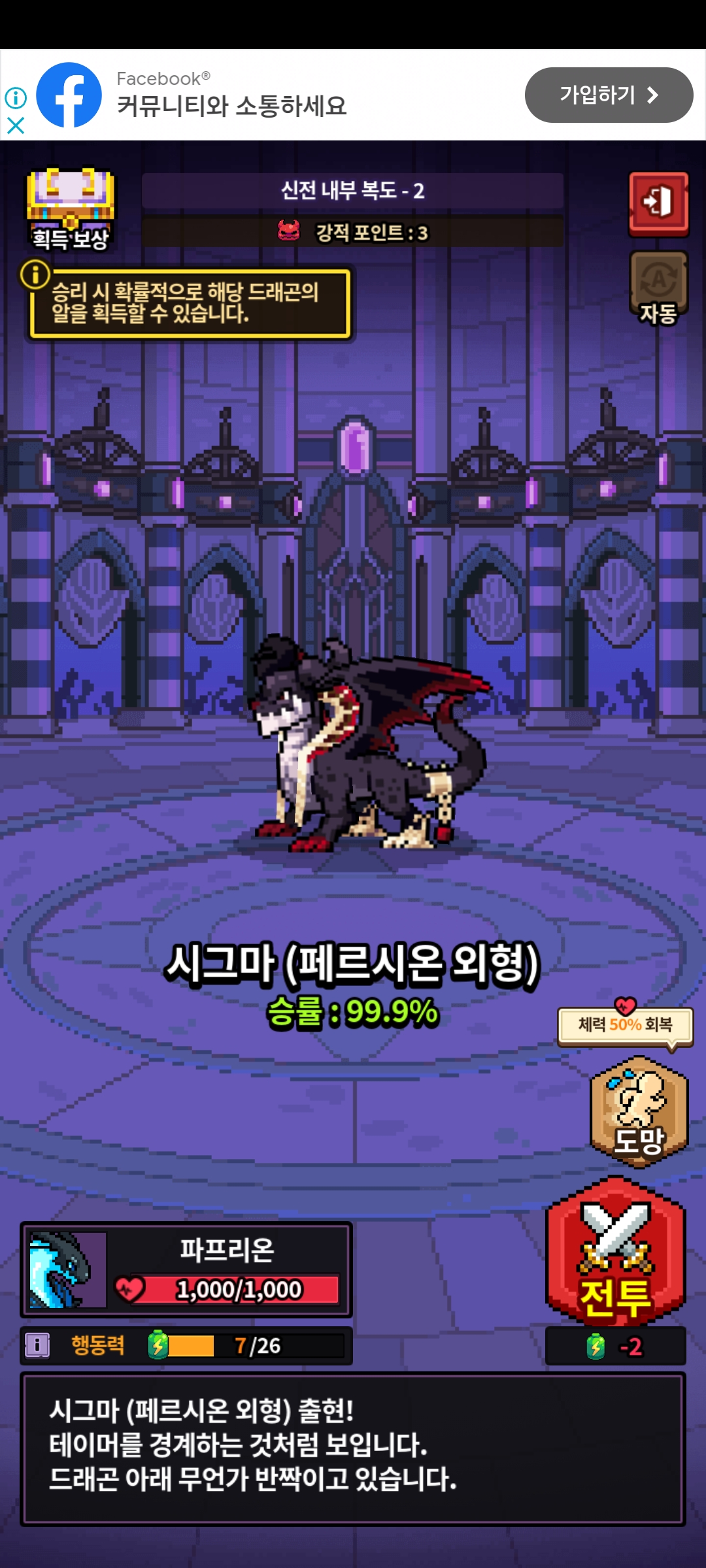Open the 행동력 info icon
Image resolution: width=706 pixels, height=1568 pixels.
pos(37,1345)
